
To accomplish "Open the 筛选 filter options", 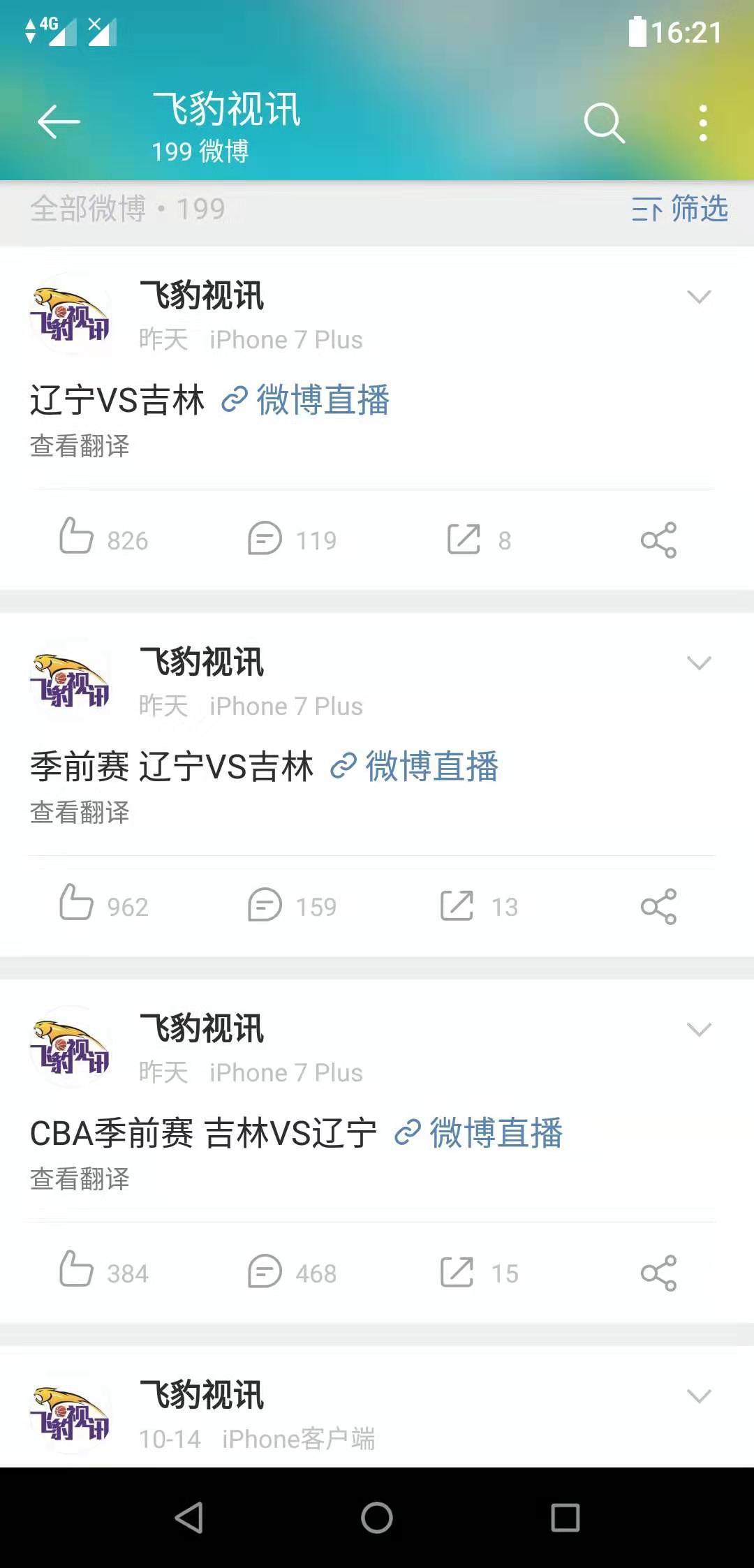I will point(680,209).
